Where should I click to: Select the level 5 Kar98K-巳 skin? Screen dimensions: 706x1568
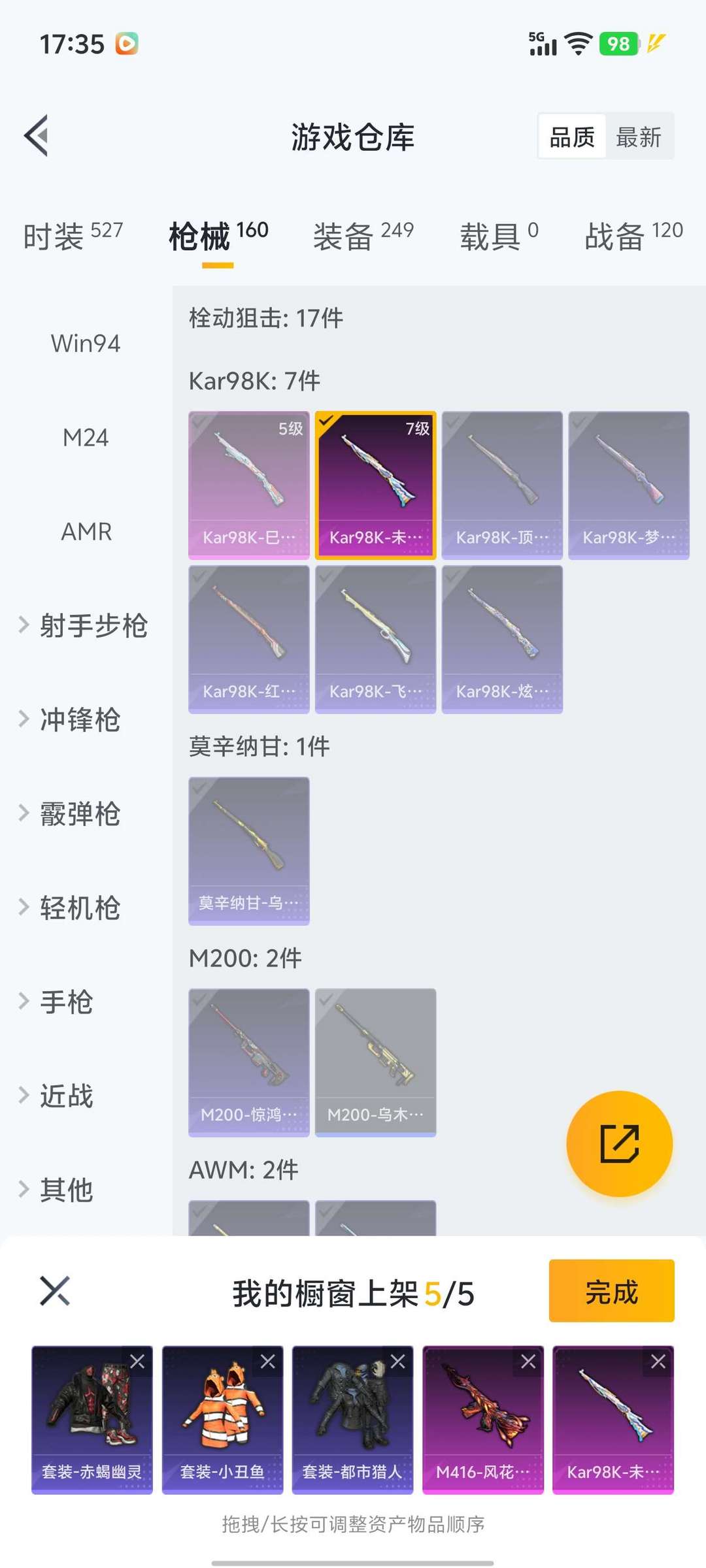click(248, 485)
